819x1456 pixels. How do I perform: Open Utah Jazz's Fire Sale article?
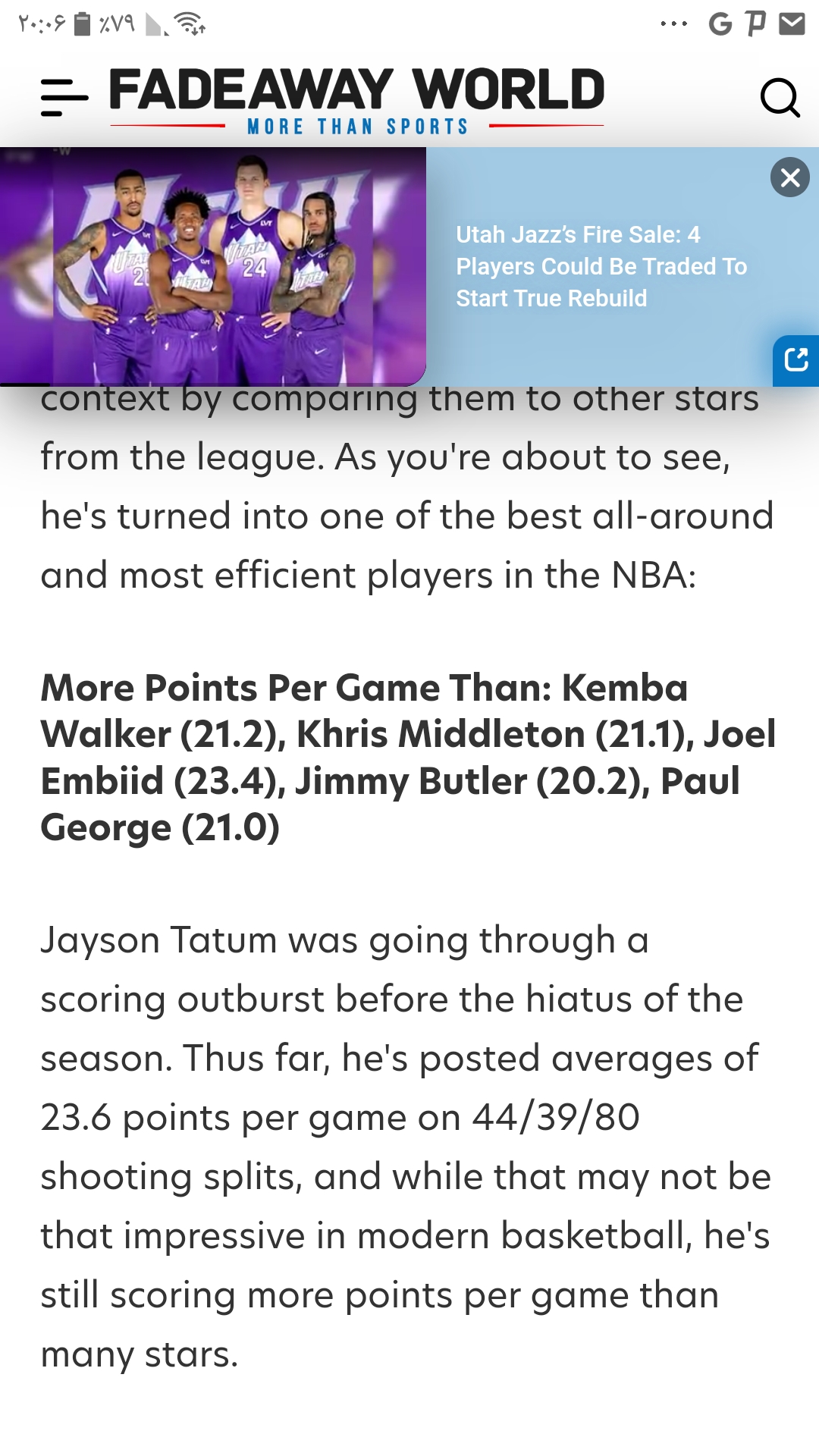tap(601, 266)
